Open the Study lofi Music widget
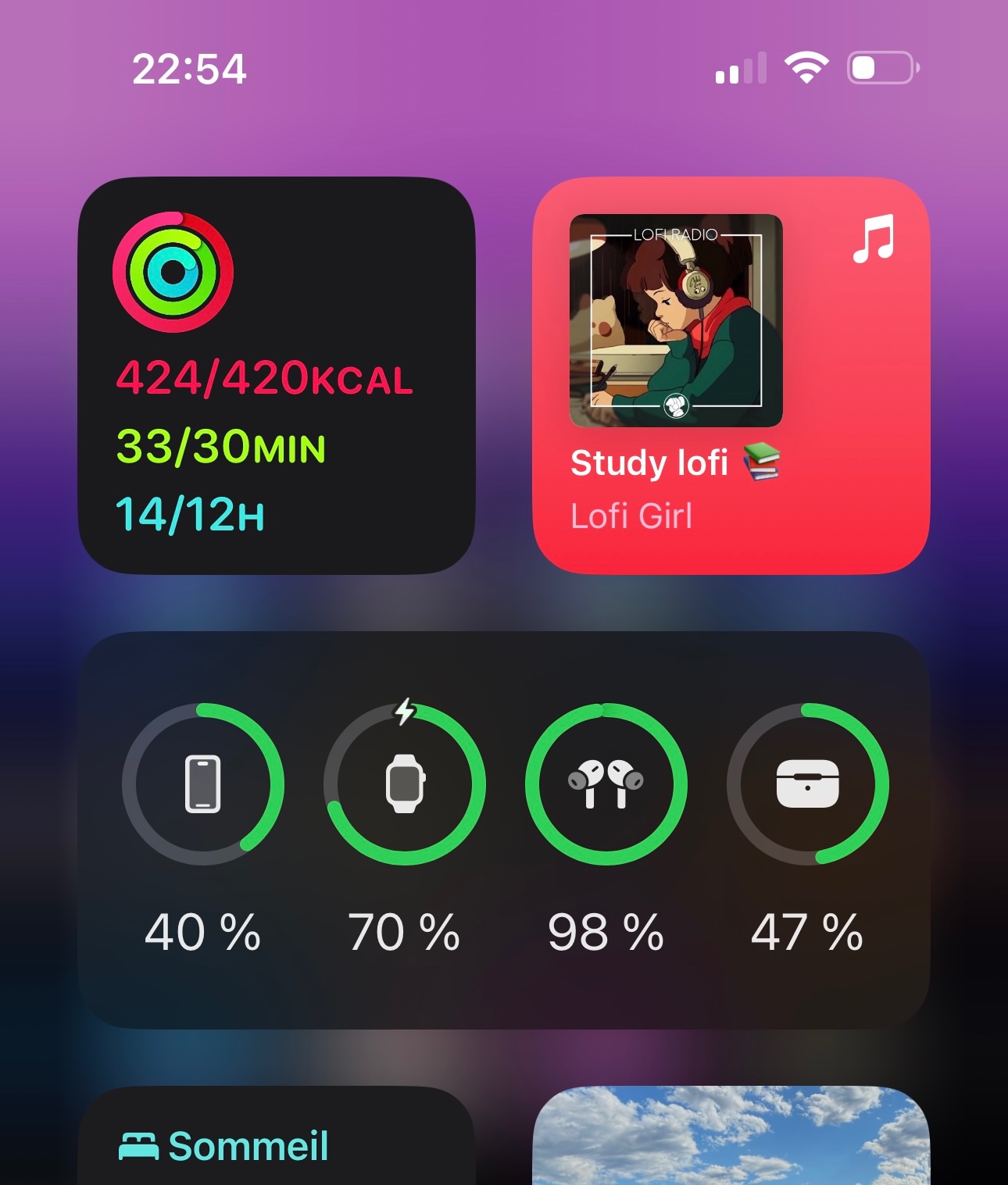This screenshot has width=1008, height=1185. [731, 376]
